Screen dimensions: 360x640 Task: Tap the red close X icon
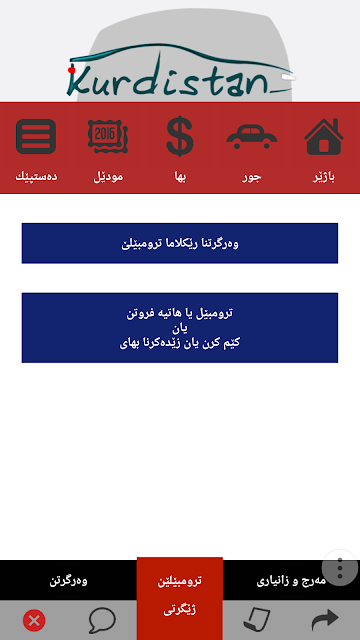[34, 621]
